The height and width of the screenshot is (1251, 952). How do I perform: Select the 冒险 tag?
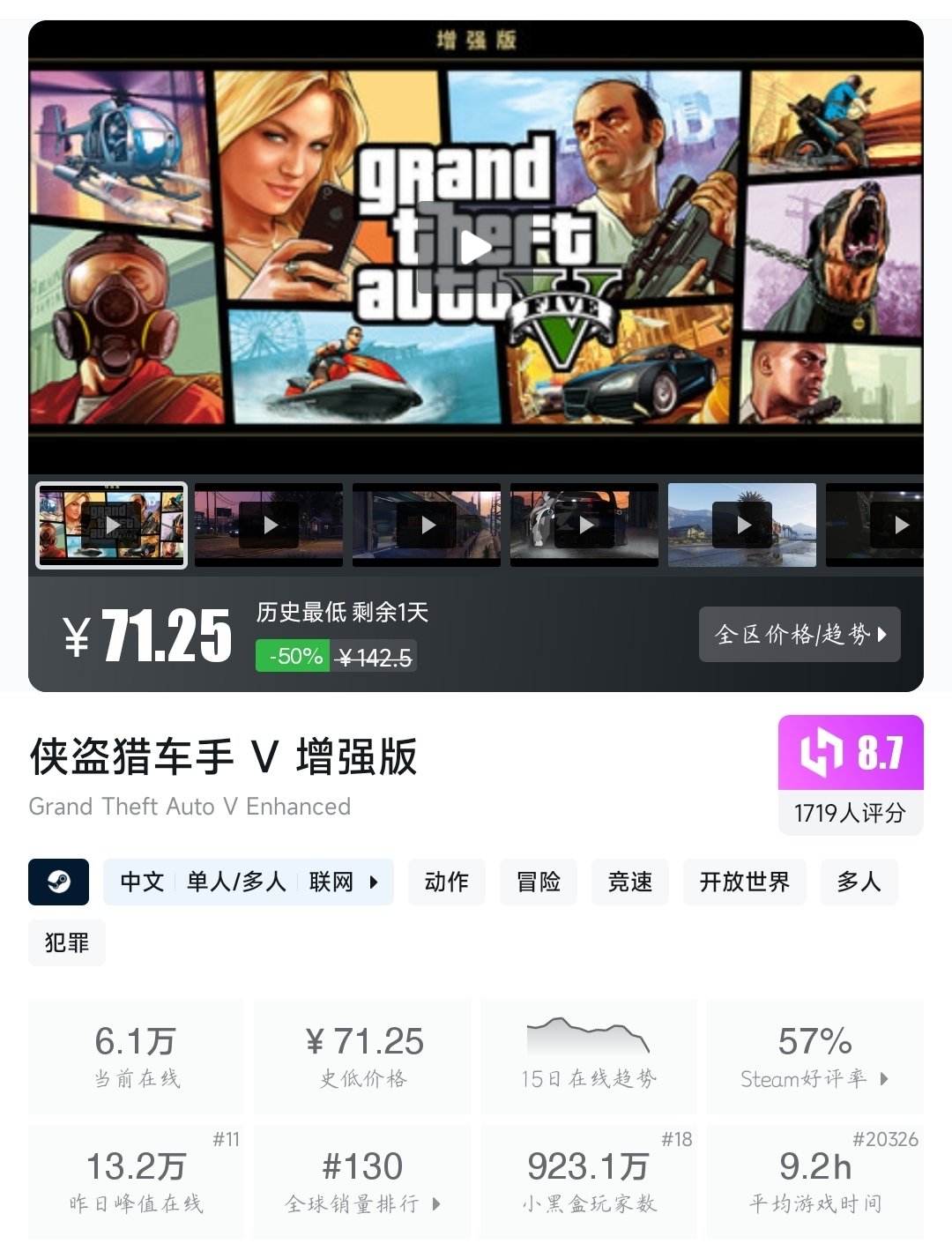(539, 882)
